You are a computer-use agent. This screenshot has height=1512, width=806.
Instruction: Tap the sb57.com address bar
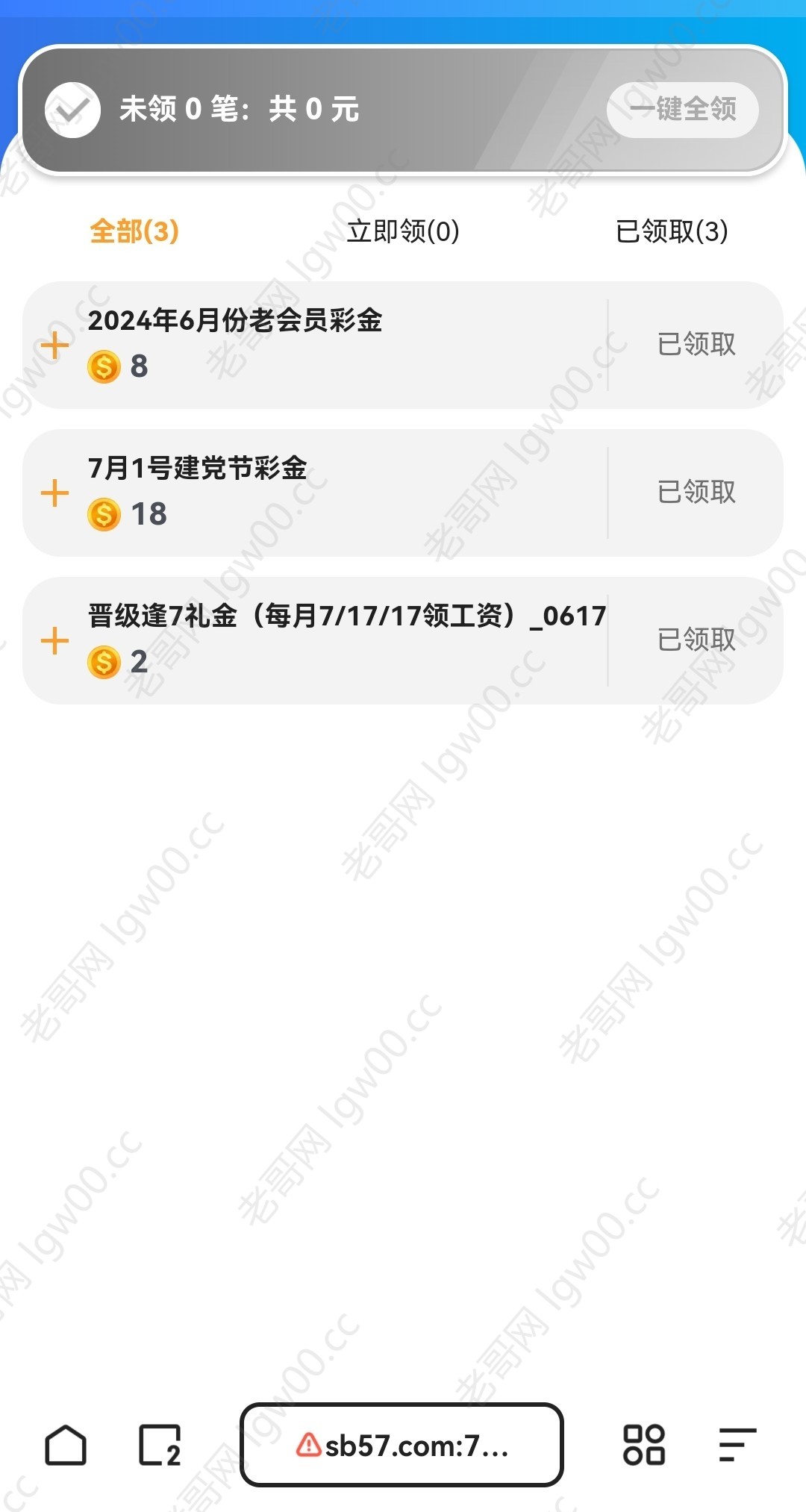pyautogui.click(x=402, y=1446)
